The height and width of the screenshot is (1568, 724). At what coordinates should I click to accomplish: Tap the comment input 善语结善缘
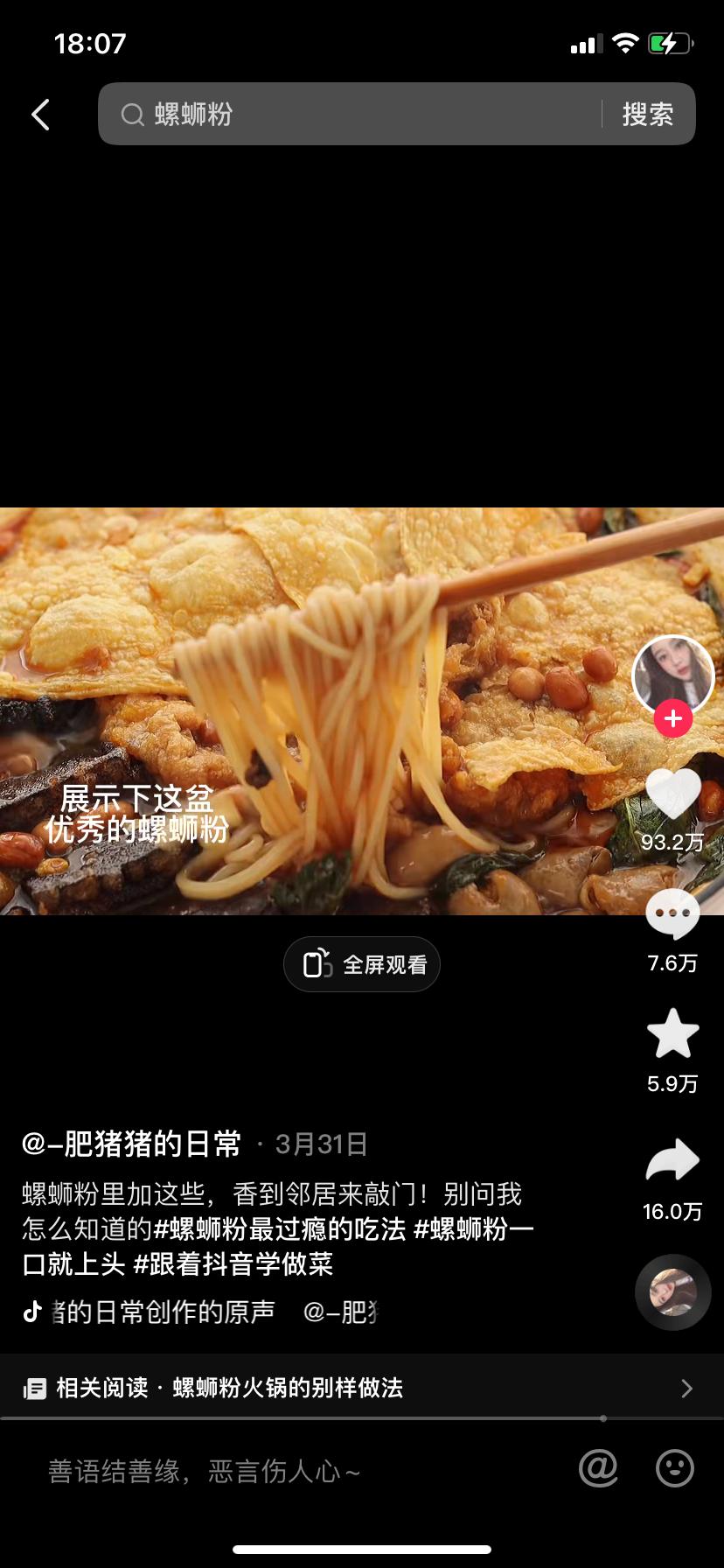tap(201, 1469)
